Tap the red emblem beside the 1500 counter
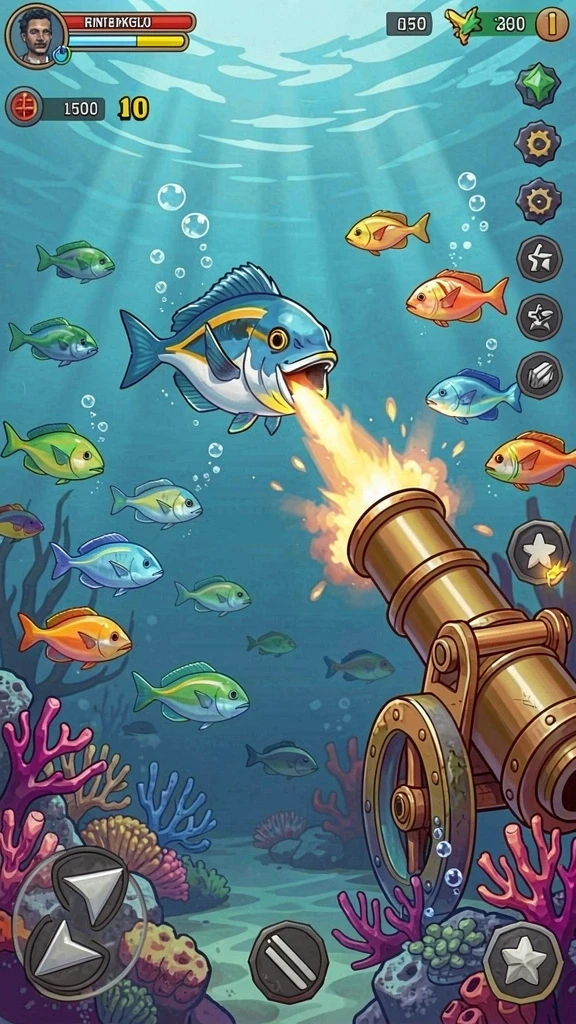Image resolution: width=576 pixels, height=1024 pixels. pos(24,107)
